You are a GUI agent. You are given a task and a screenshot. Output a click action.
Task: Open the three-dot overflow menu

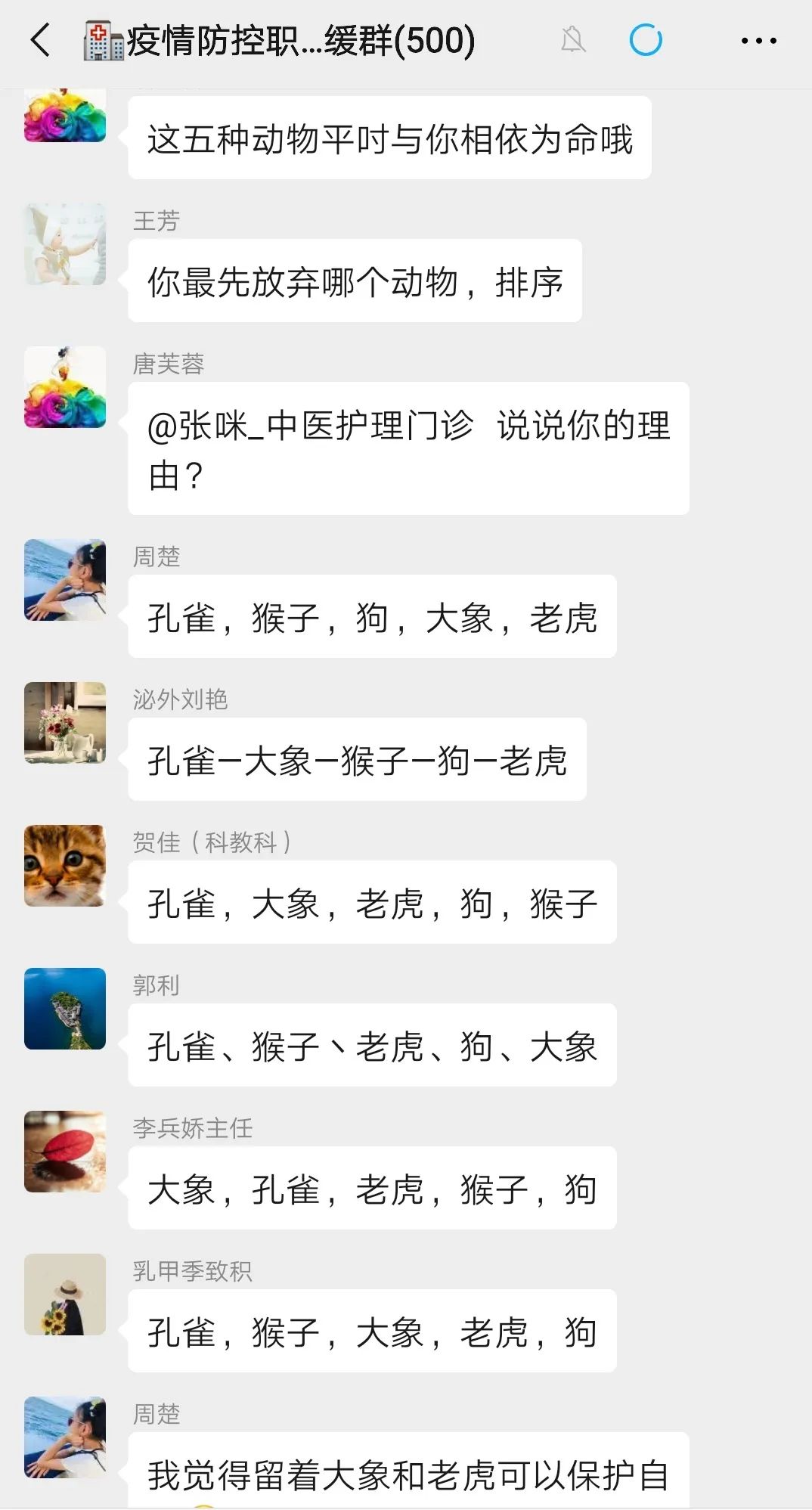click(x=758, y=41)
